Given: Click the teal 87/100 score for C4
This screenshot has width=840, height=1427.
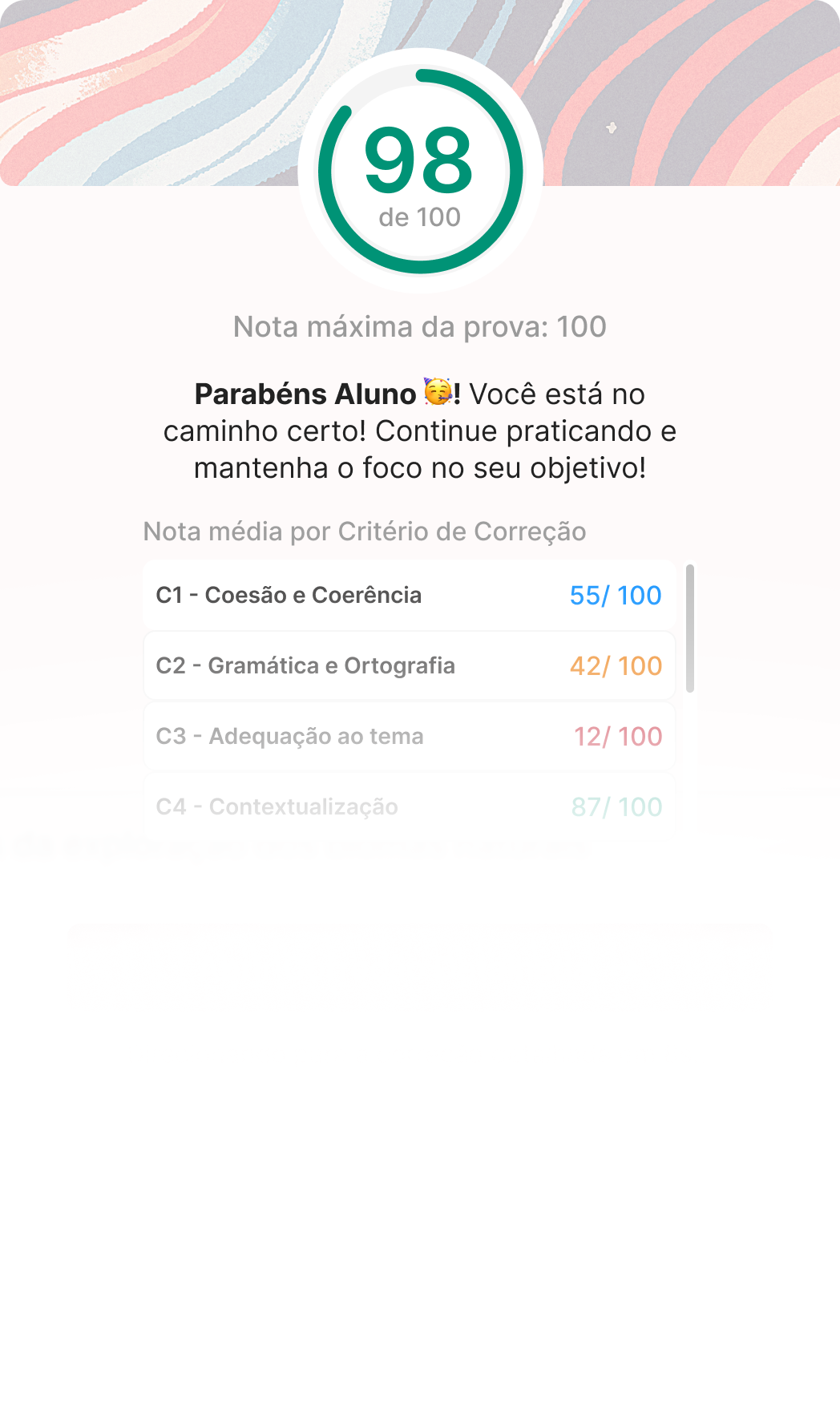Looking at the screenshot, I should (617, 807).
